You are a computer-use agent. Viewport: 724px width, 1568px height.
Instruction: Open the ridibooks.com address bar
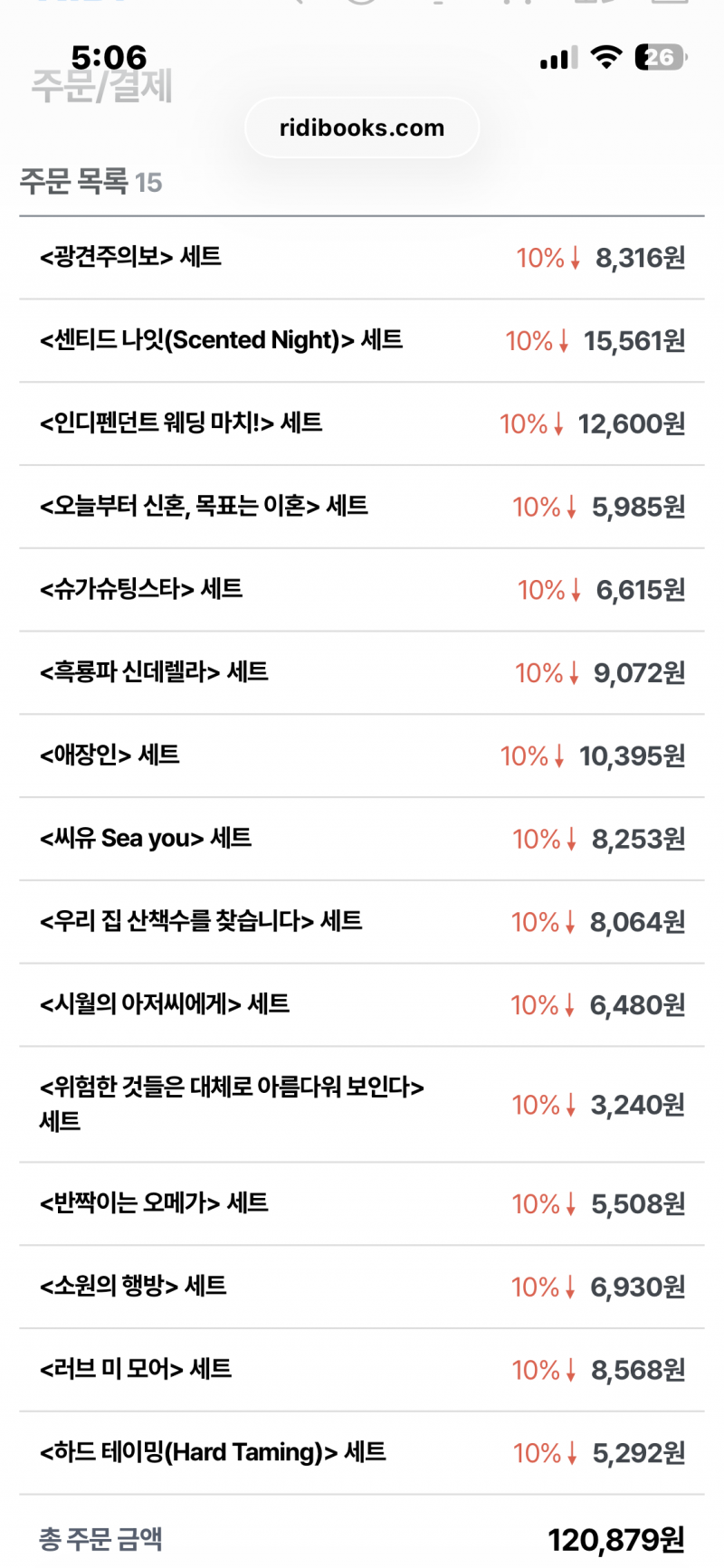(x=361, y=127)
